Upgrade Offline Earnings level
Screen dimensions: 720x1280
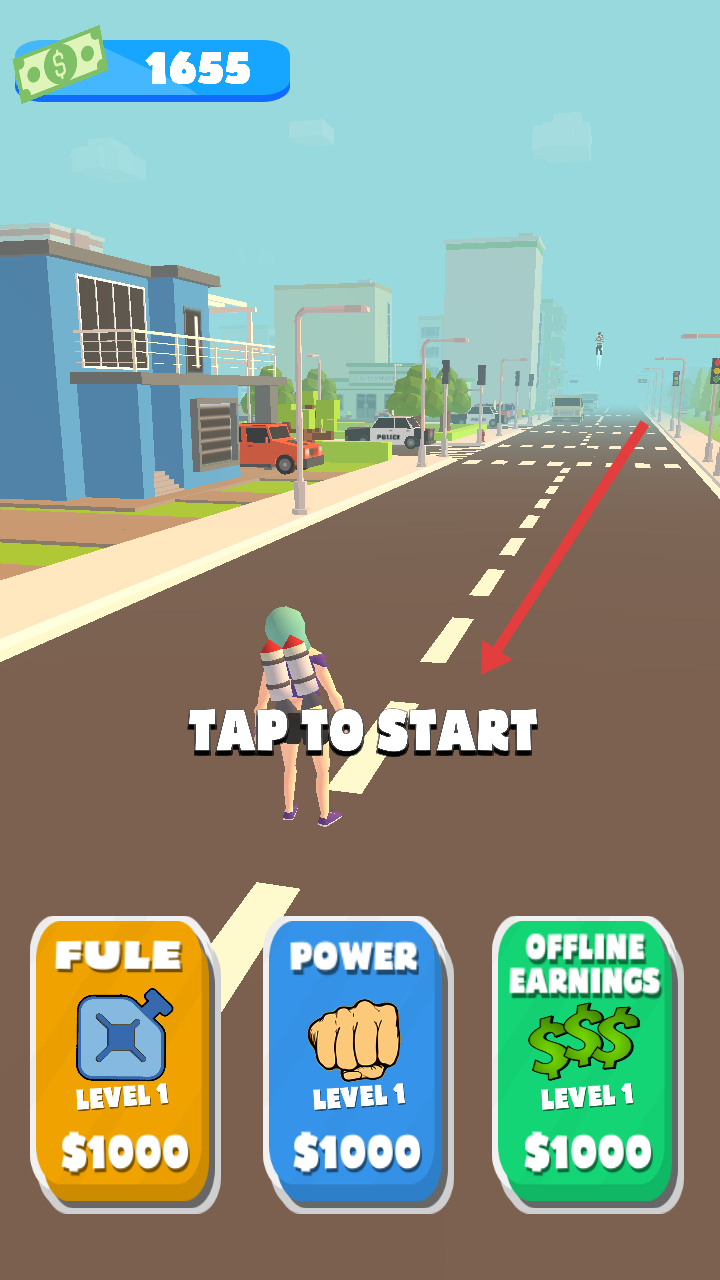point(584,1062)
